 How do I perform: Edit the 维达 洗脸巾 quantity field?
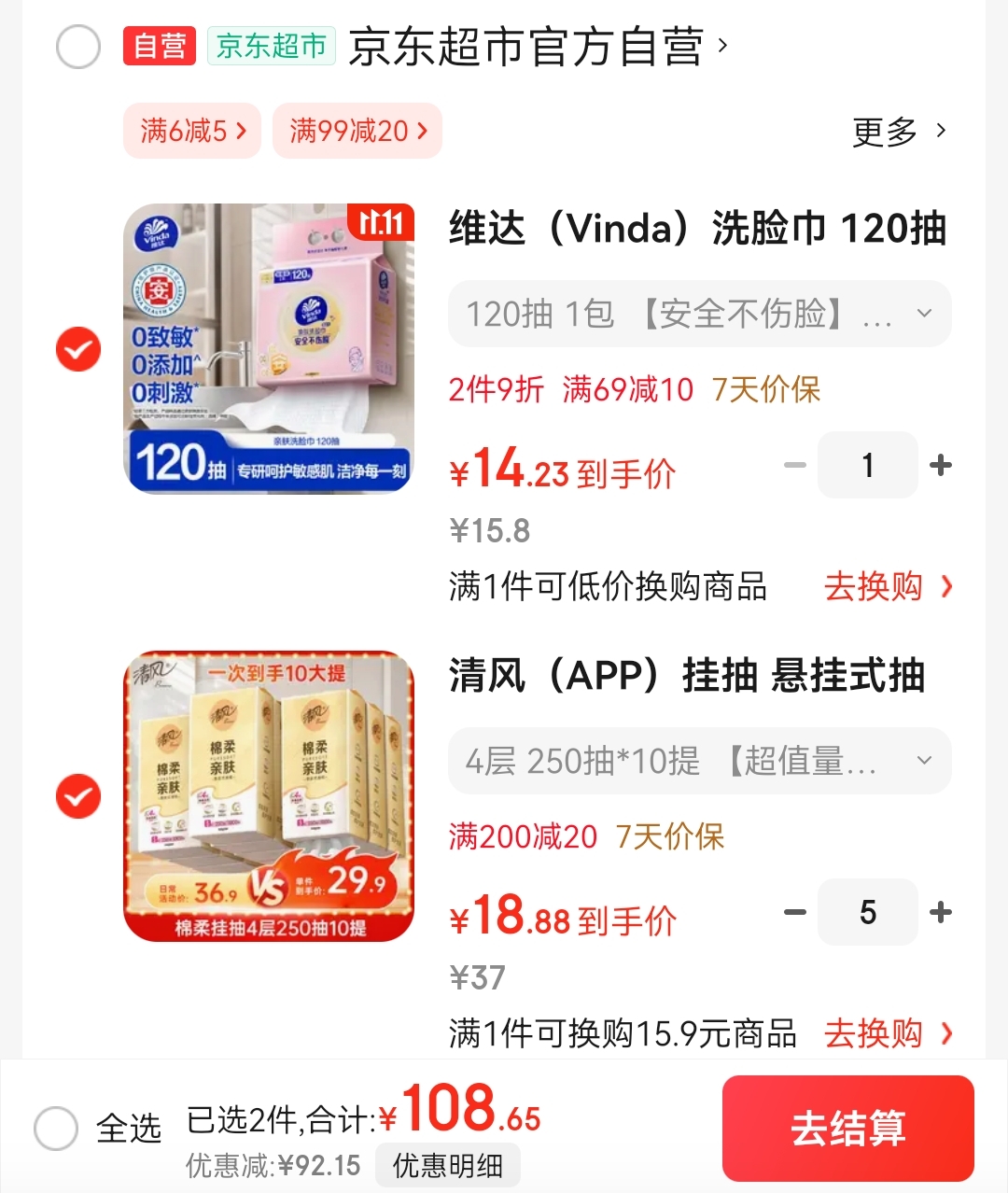pos(868,465)
